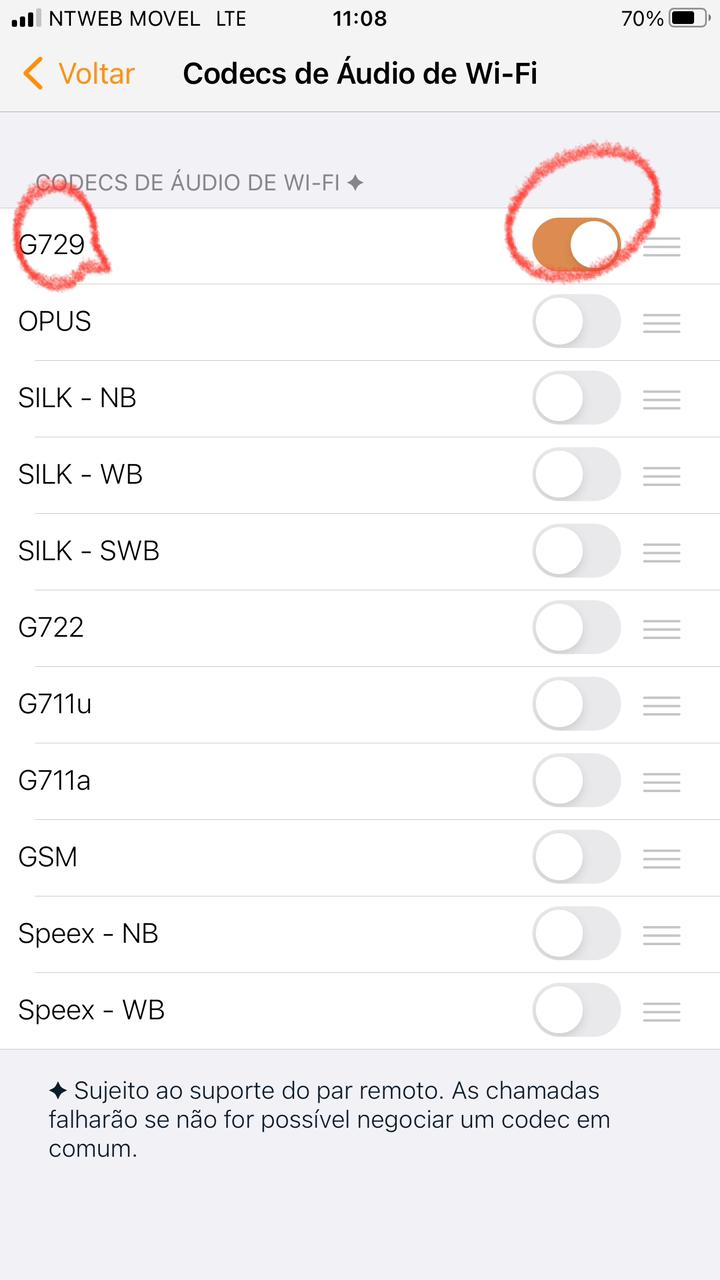This screenshot has width=720, height=1280.
Task: Disable the G729 codec switch
Action: point(577,245)
